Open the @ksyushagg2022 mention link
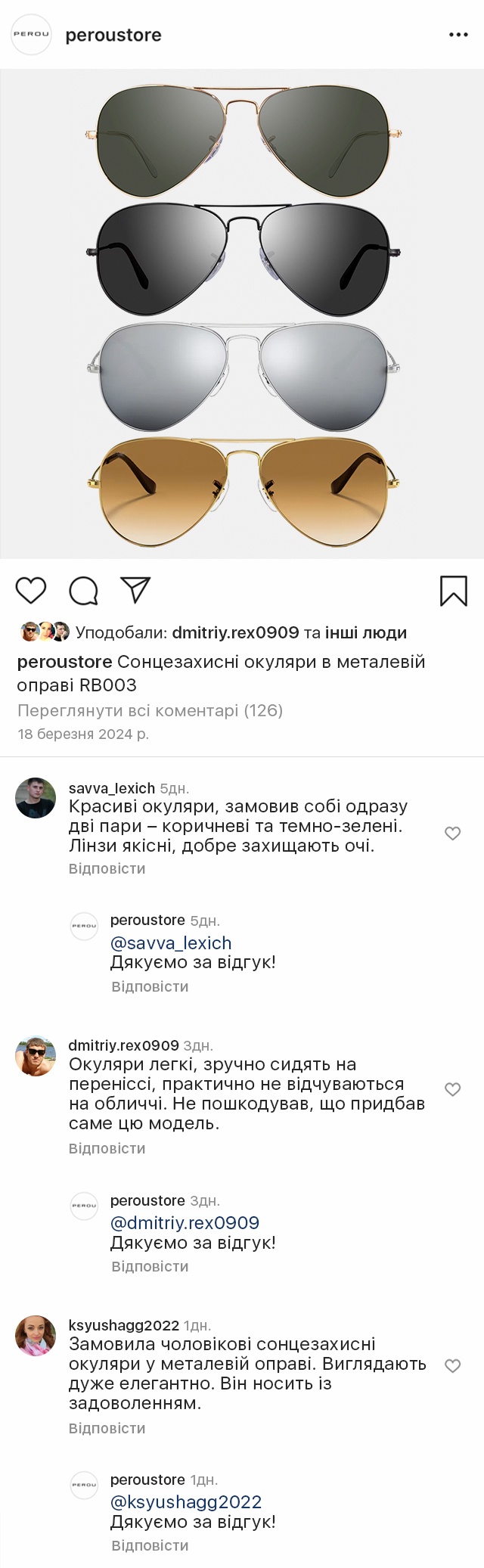The width and height of the screenshot is (484, 1568). click(186, 1501)
